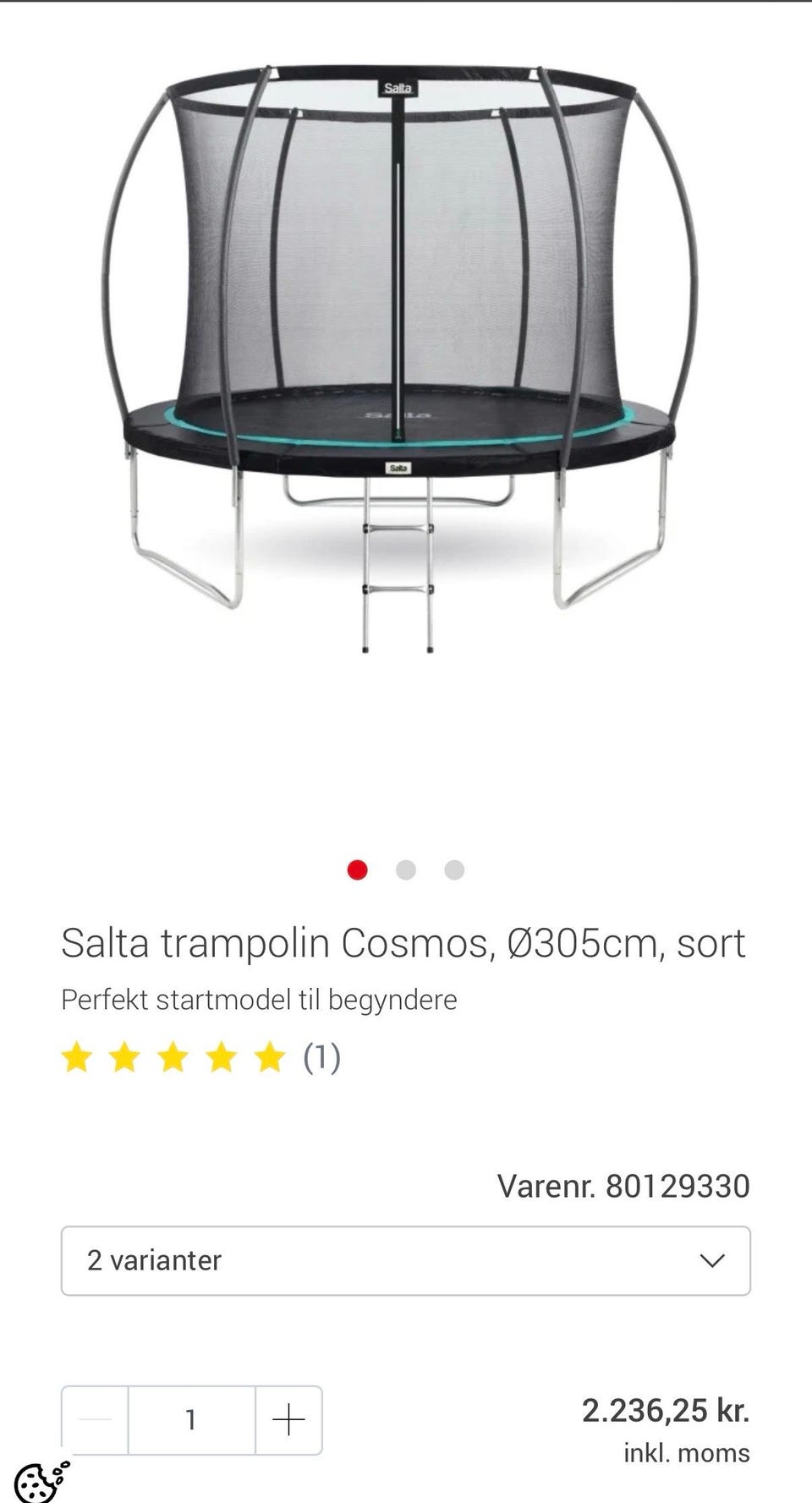The width and height of the screenshot is (812, 1503).
Task: Decrease quantity with the minus button
Action: point(95,1419)
